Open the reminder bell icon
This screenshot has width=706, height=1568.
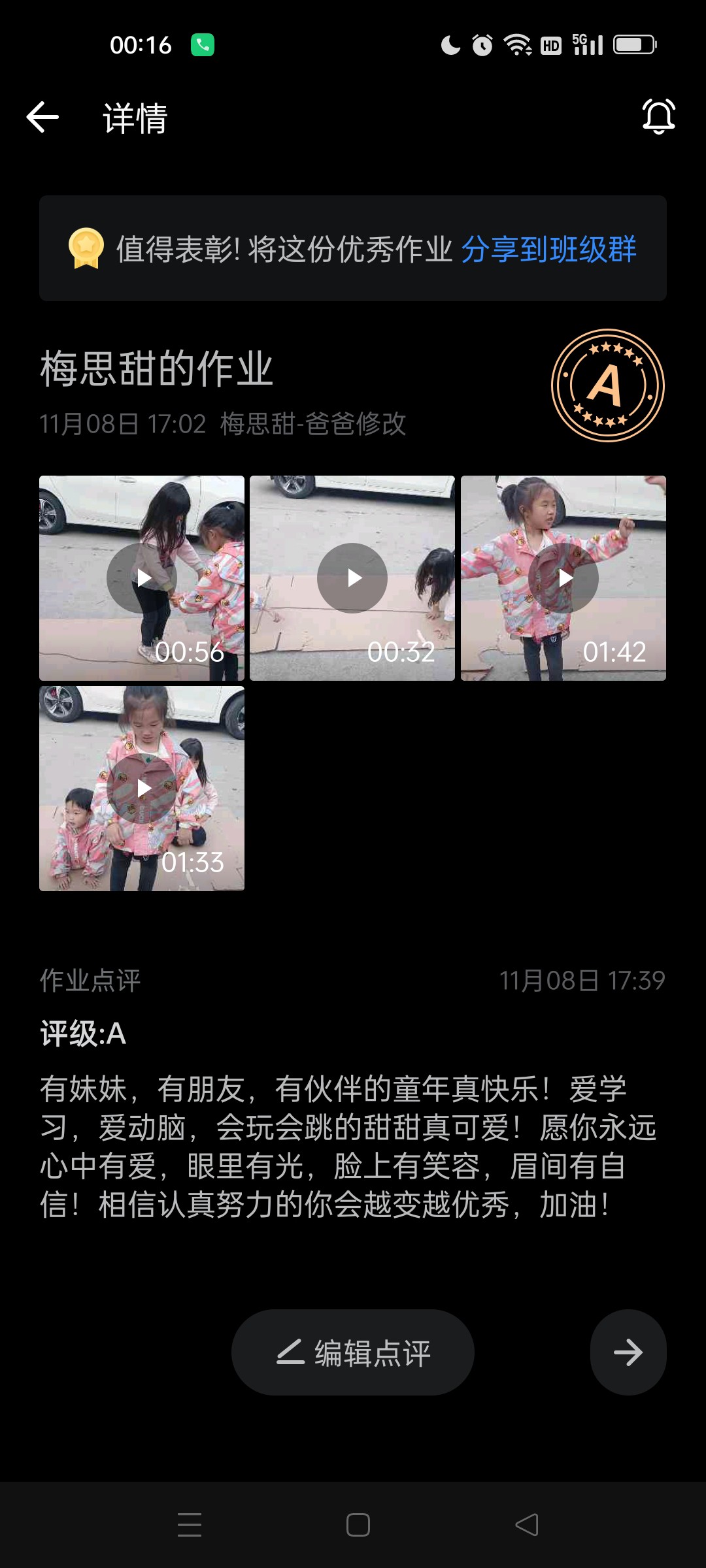click(x=658, y=117)
